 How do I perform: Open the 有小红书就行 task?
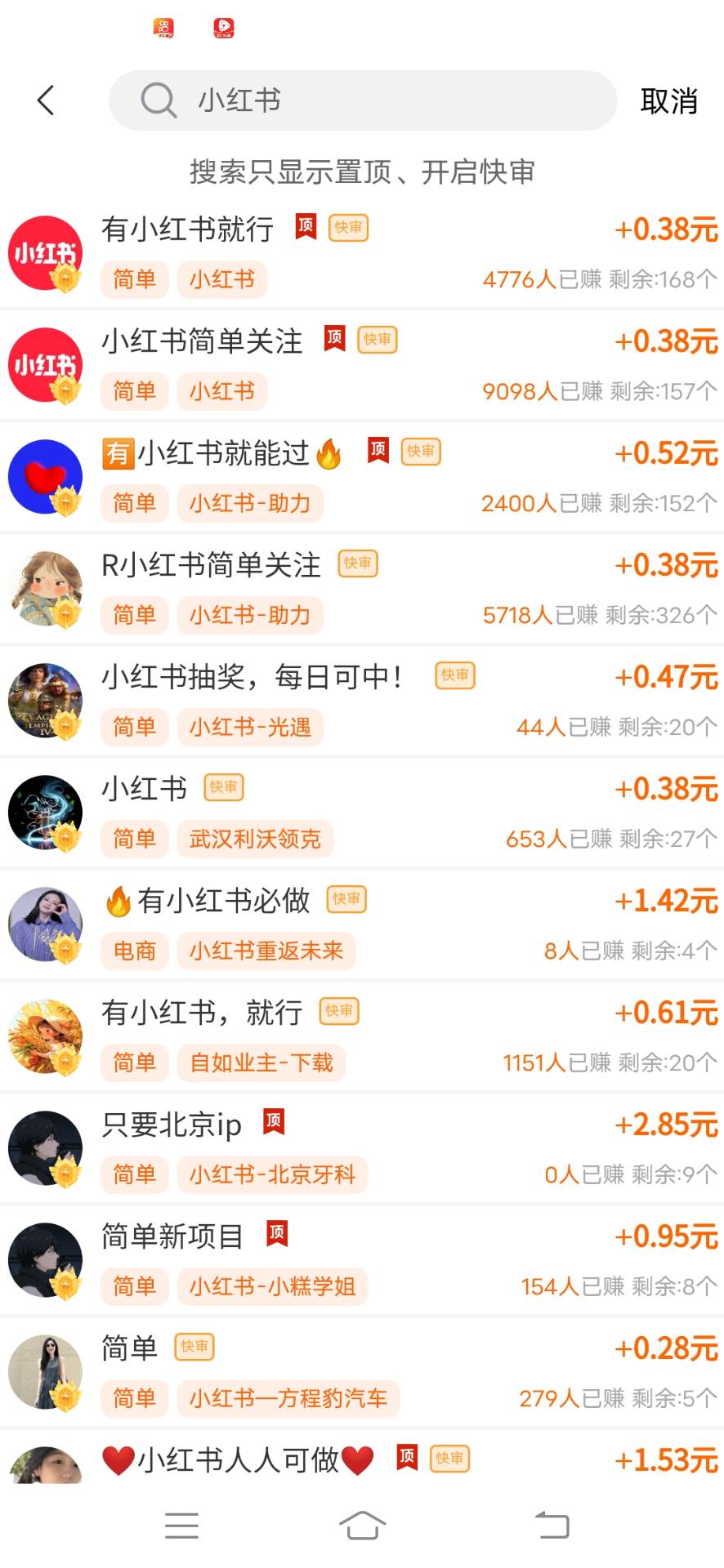coord(362,253)
